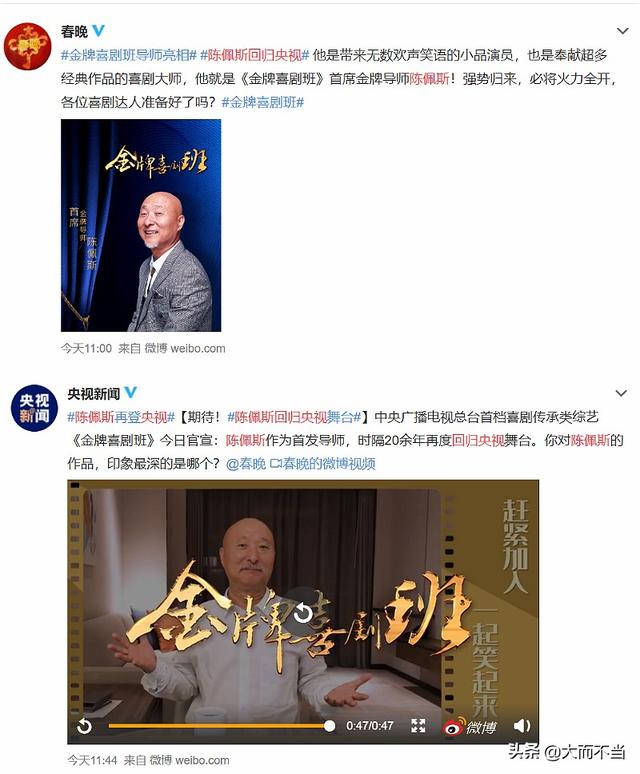The width and height of the screenshot is (640, 774).
Task: View the 金牌喜剧班 poster image in 春晚's post
Action: (141, 225)
